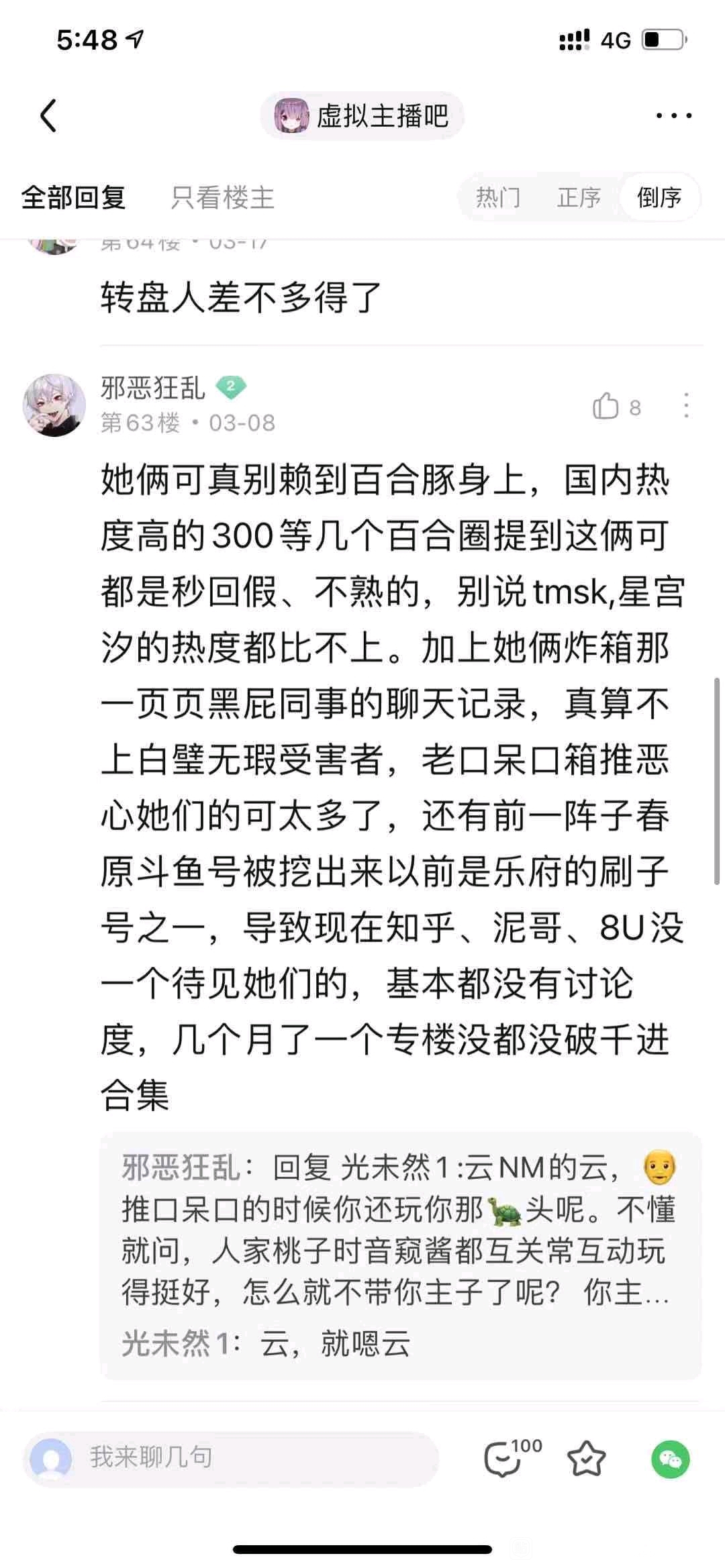Switch to the 只看楼主 tab
Viewport: 725px width, 1568px height.
pyautogui.click(x=222, y=197)
